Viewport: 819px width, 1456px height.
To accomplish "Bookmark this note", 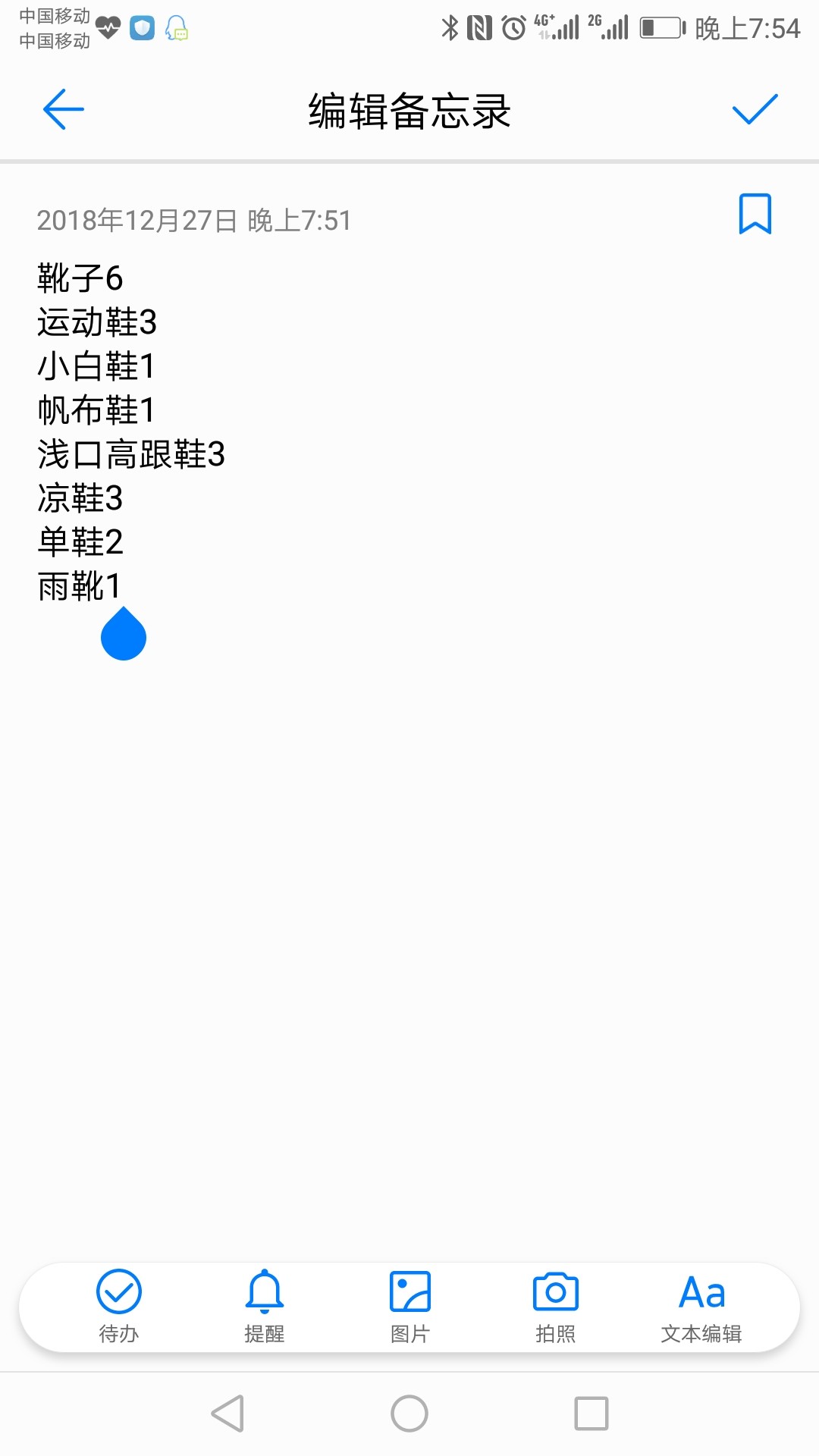I will coord(755,214).
